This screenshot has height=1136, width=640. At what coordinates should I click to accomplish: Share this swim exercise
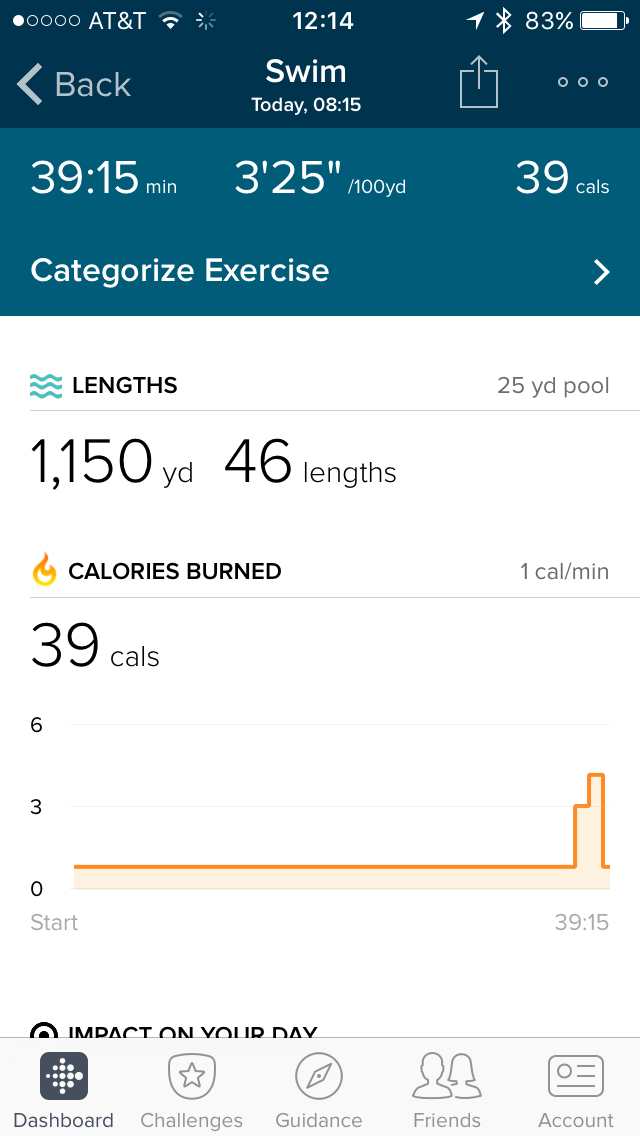tap(479, 82)
